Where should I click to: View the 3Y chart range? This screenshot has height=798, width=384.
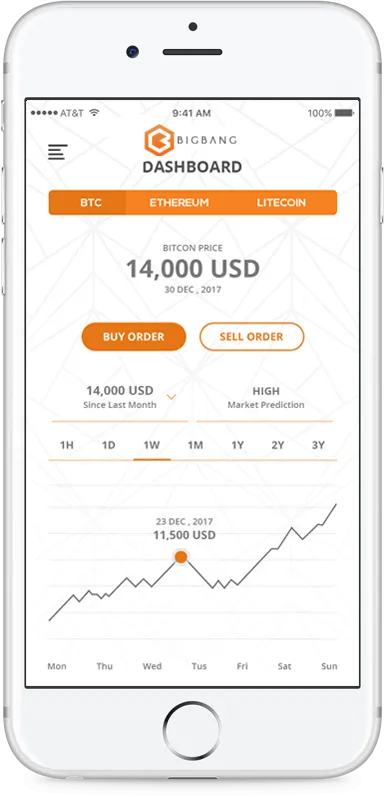click(318, 445)
